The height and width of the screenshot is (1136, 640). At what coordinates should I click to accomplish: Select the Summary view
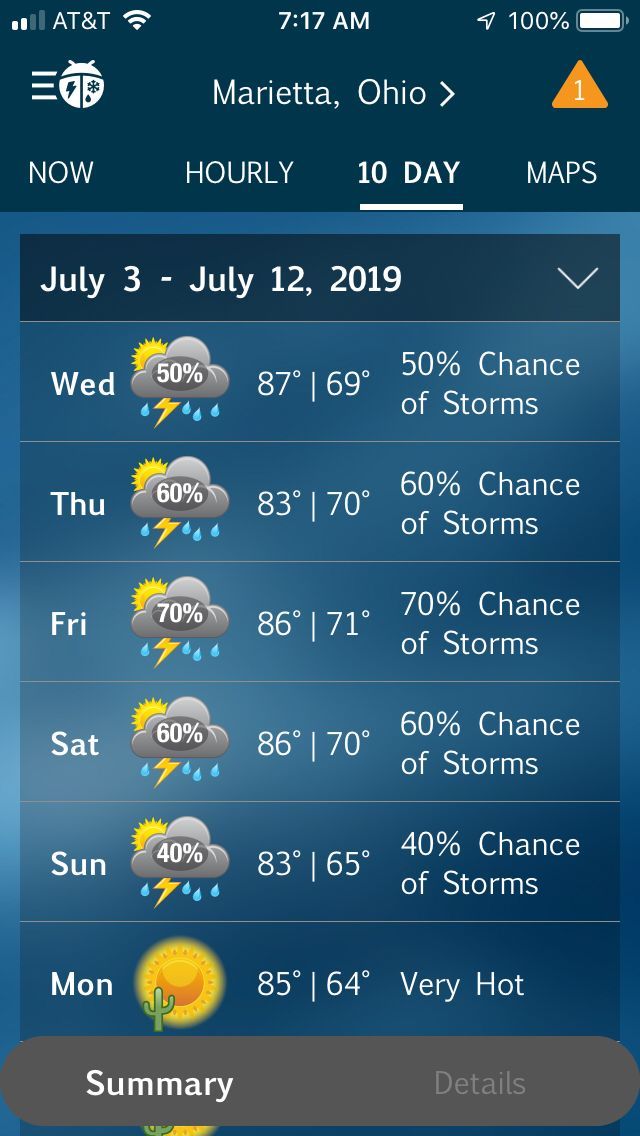tap(160, 1083)
